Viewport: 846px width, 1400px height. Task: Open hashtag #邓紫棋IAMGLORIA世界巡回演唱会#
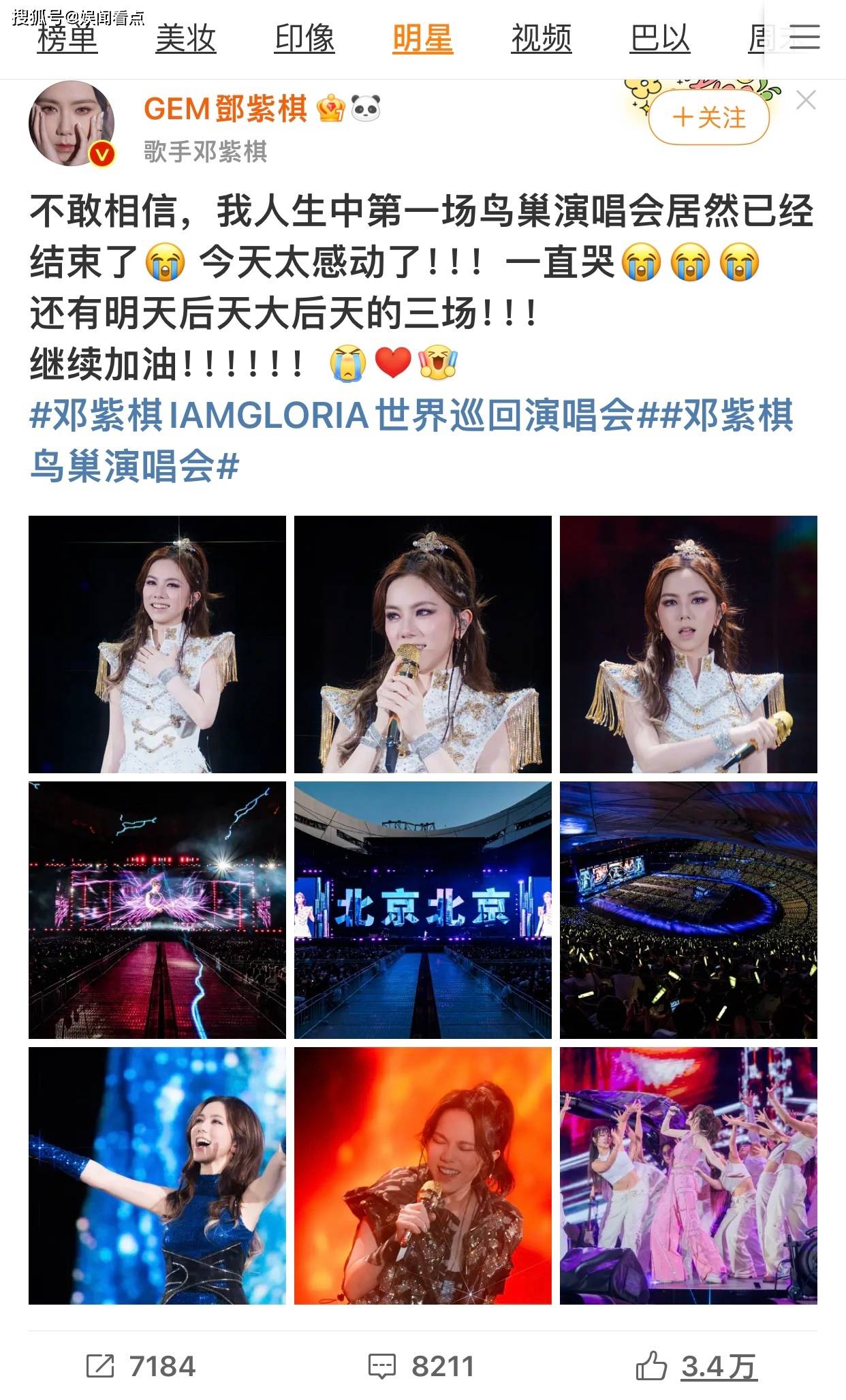pyautogui.click(x=334, y=416)
